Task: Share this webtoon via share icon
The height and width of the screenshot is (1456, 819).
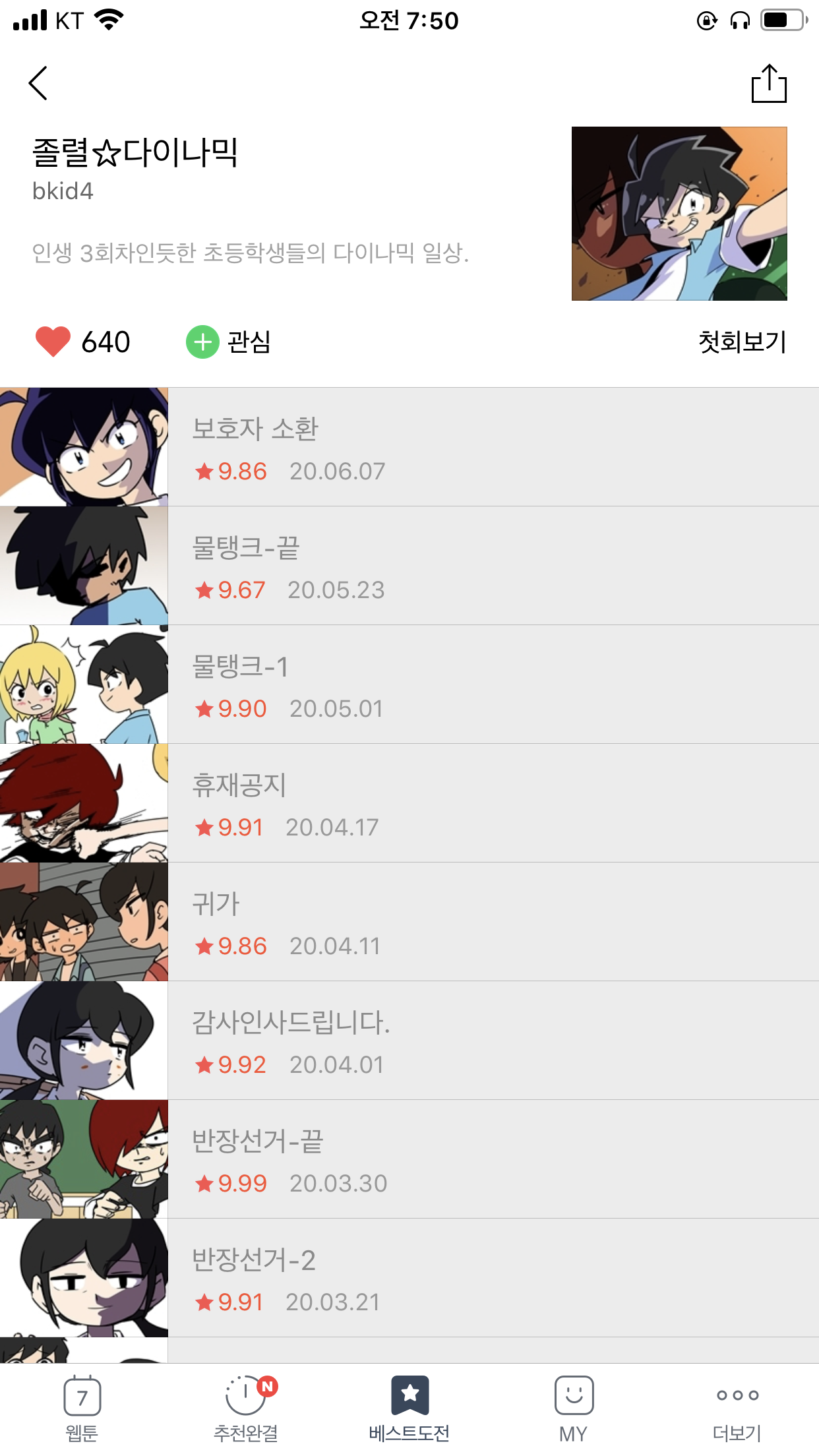Action: click(x=769, y=83)
